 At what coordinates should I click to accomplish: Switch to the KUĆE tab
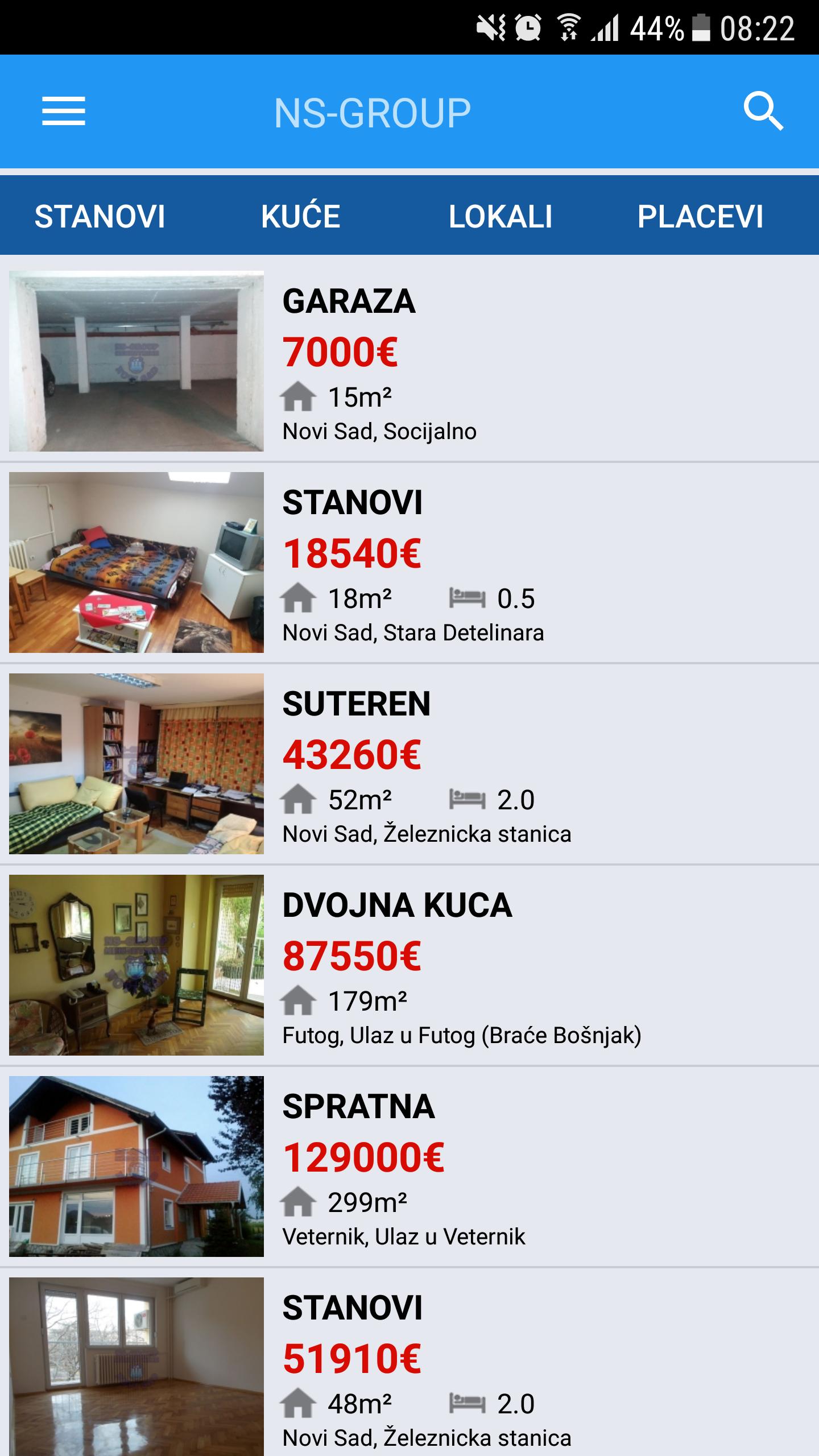click(300, 216)
